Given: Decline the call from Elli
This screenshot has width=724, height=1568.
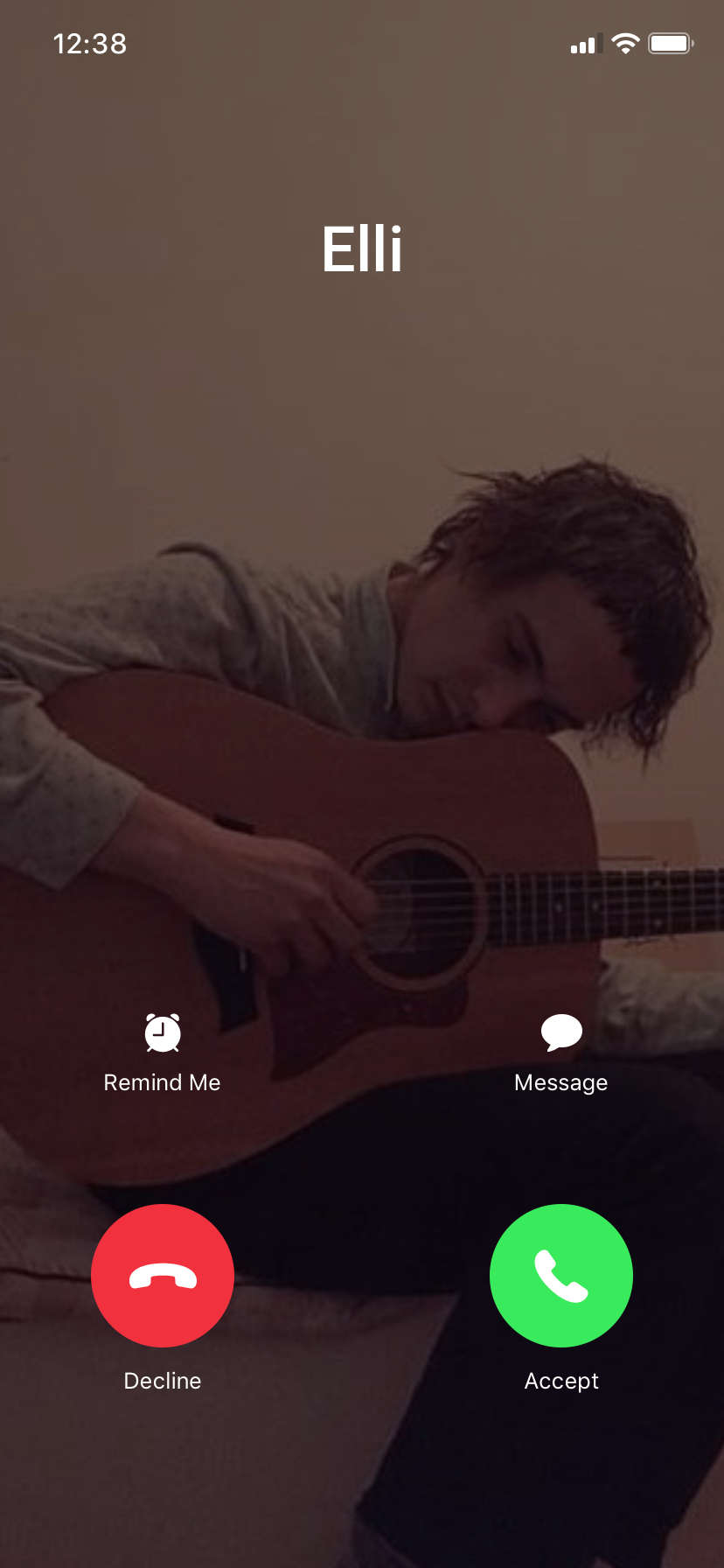Looking at the screenshot, I should click(x=163, y=1275).
